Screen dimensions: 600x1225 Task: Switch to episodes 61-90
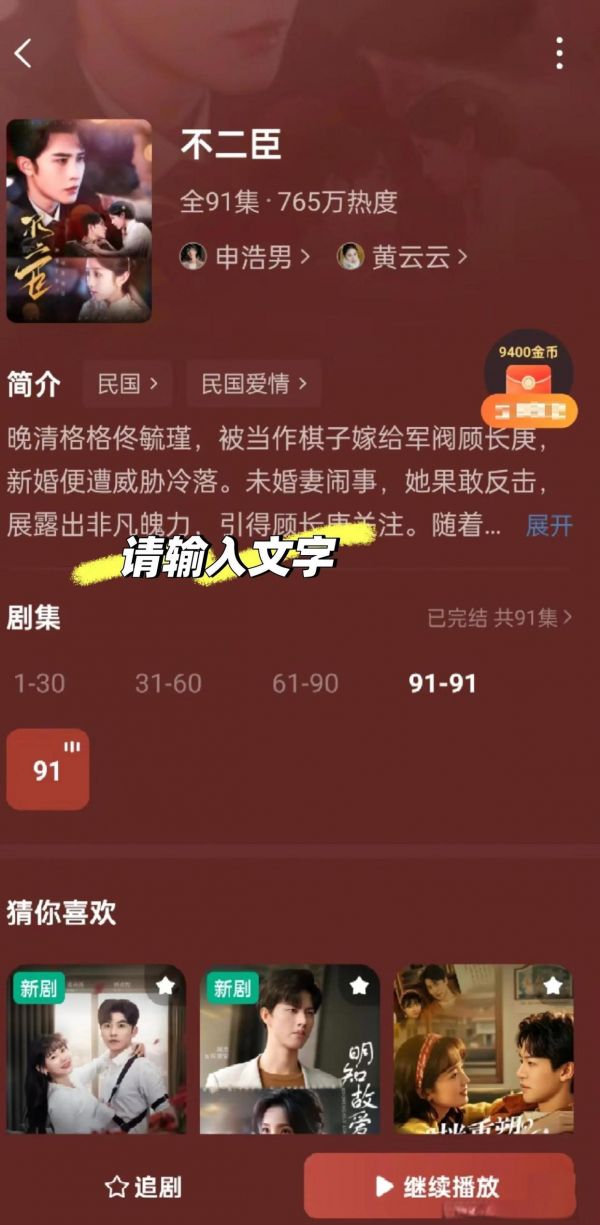tap(305, 684)
